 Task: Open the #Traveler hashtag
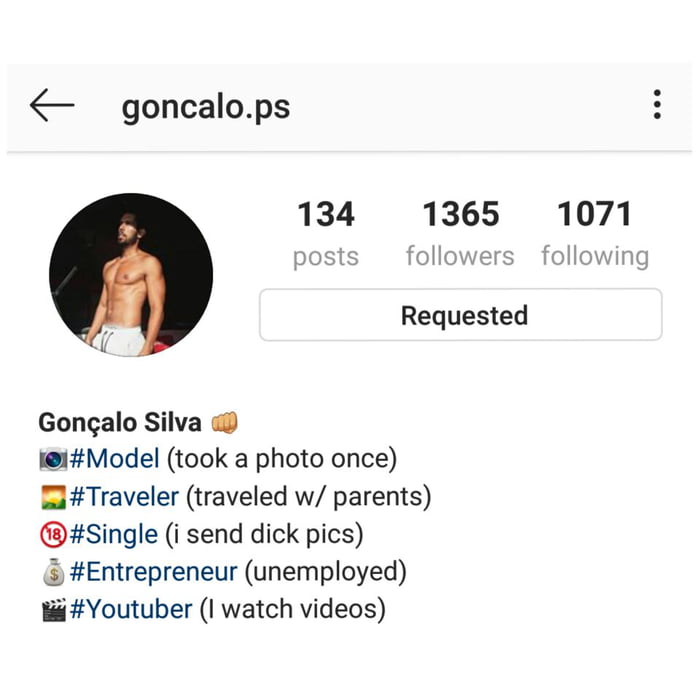click(x=124, y=497)
